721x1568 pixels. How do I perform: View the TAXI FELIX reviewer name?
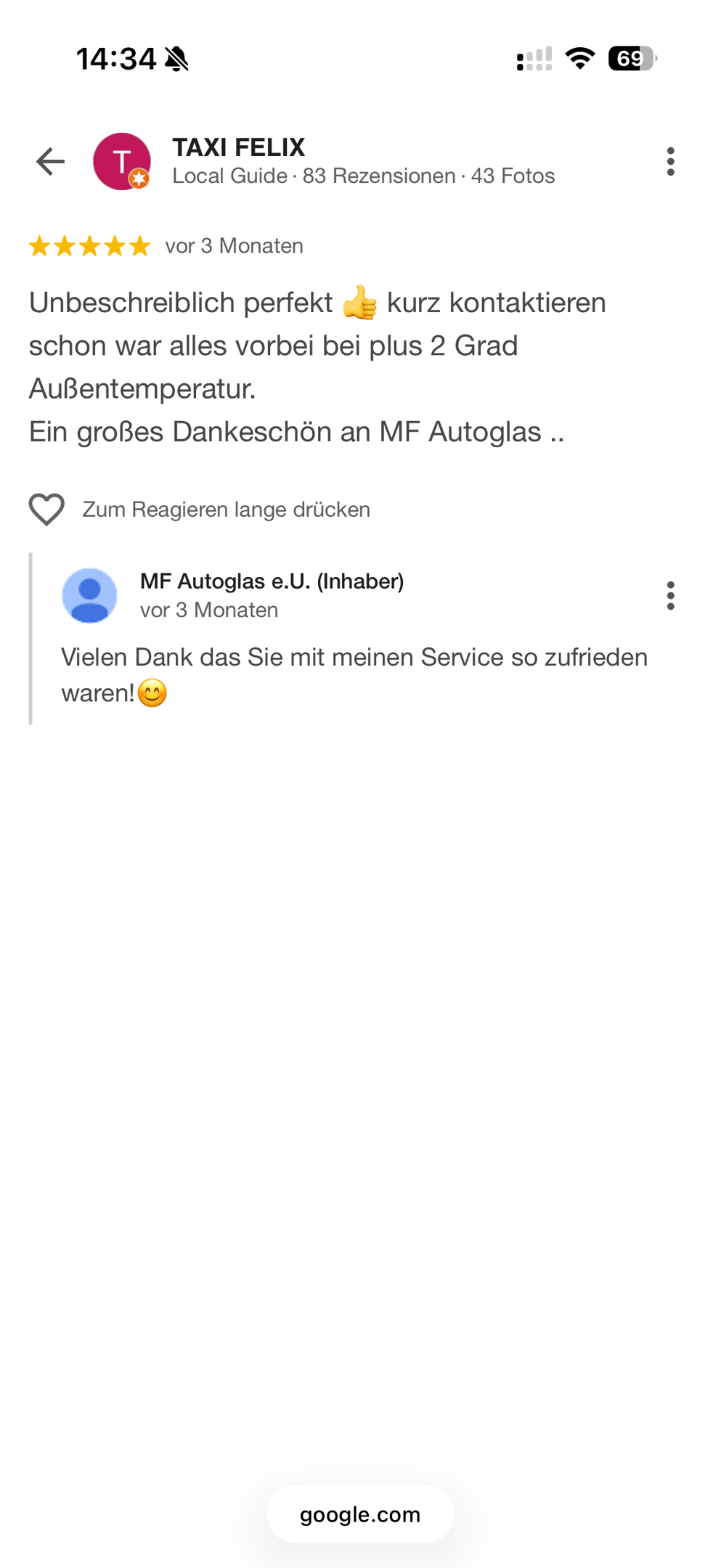pos(238,147)
